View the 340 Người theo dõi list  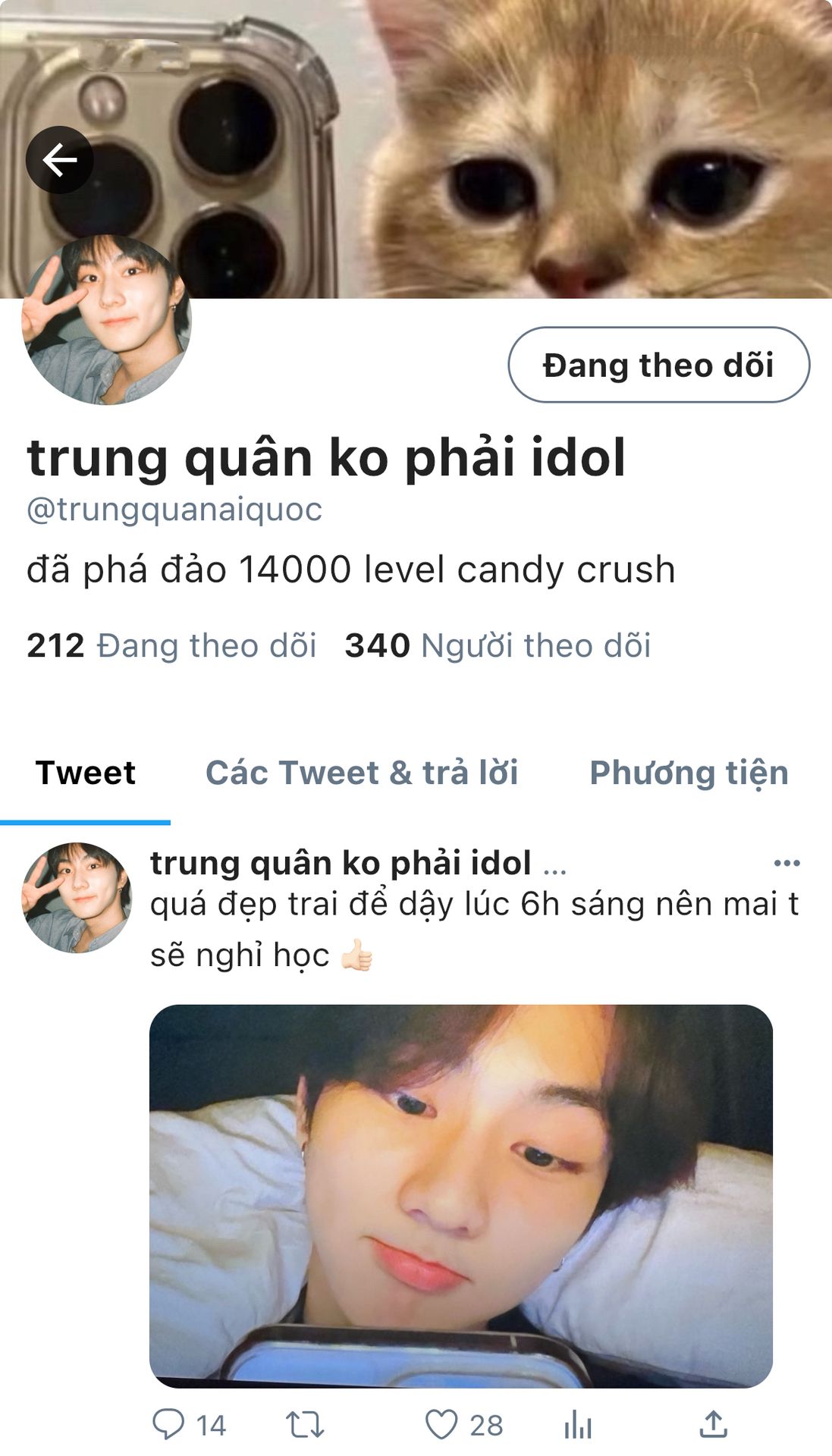point(498,646)
